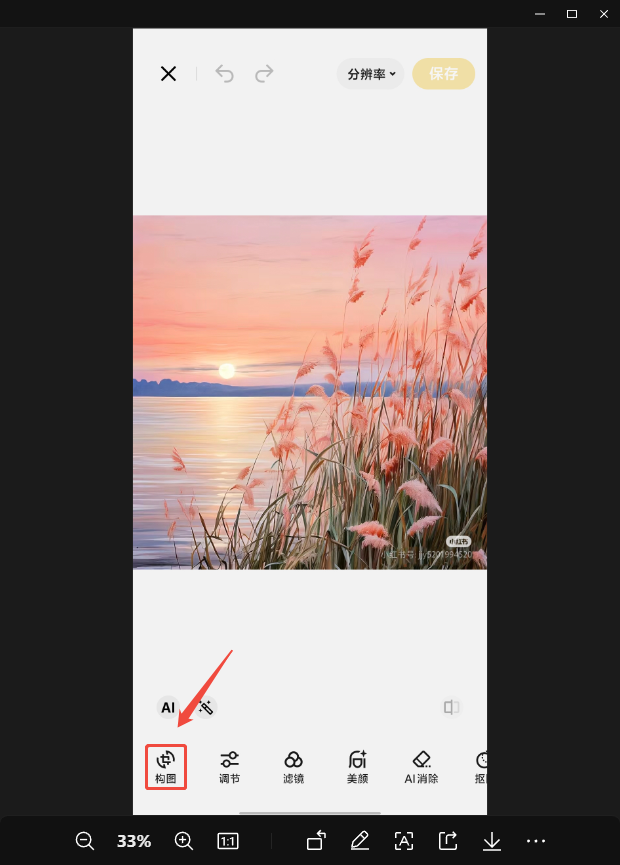
Task: Open the three-dot more options menu
Action: (536, 841)
